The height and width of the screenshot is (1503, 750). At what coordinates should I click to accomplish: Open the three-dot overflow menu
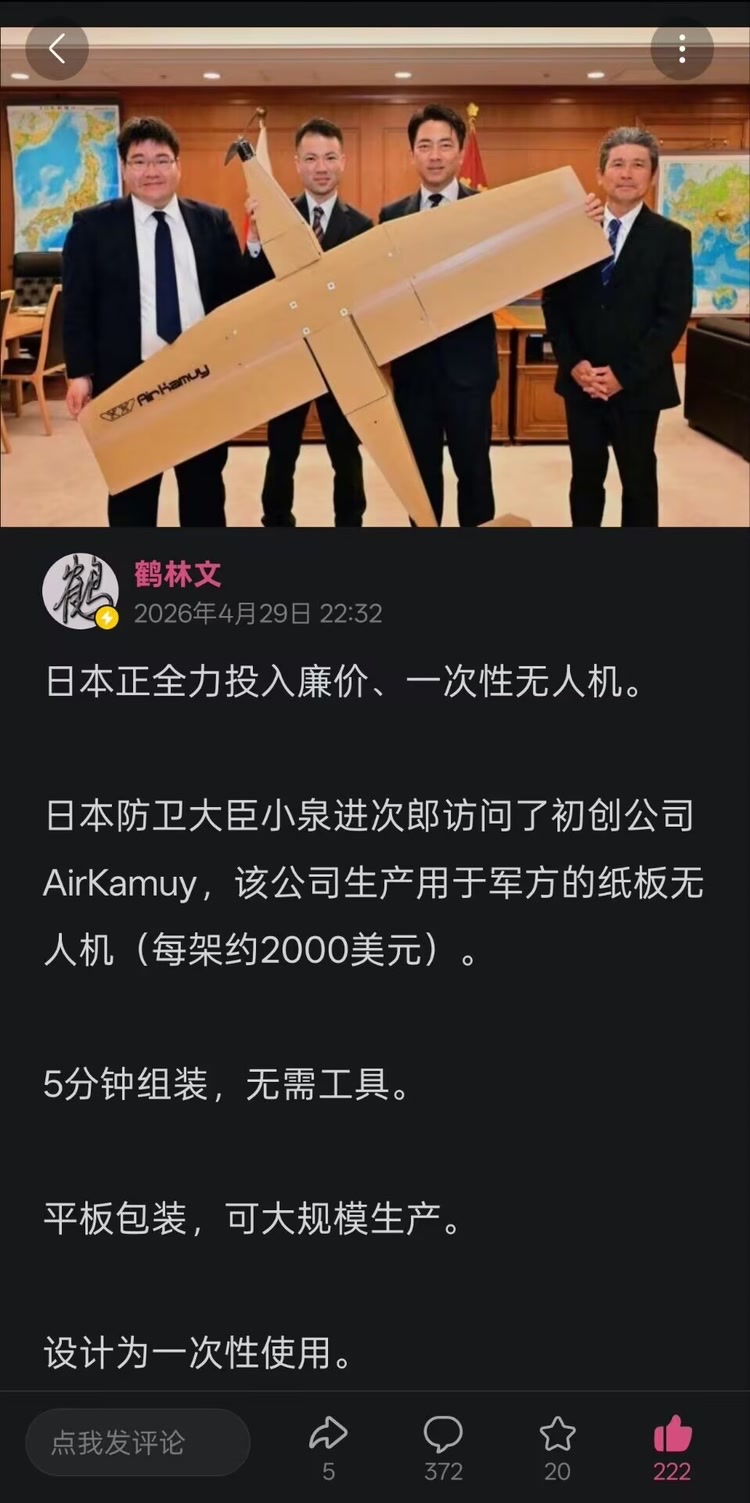[x=682, y=49]
